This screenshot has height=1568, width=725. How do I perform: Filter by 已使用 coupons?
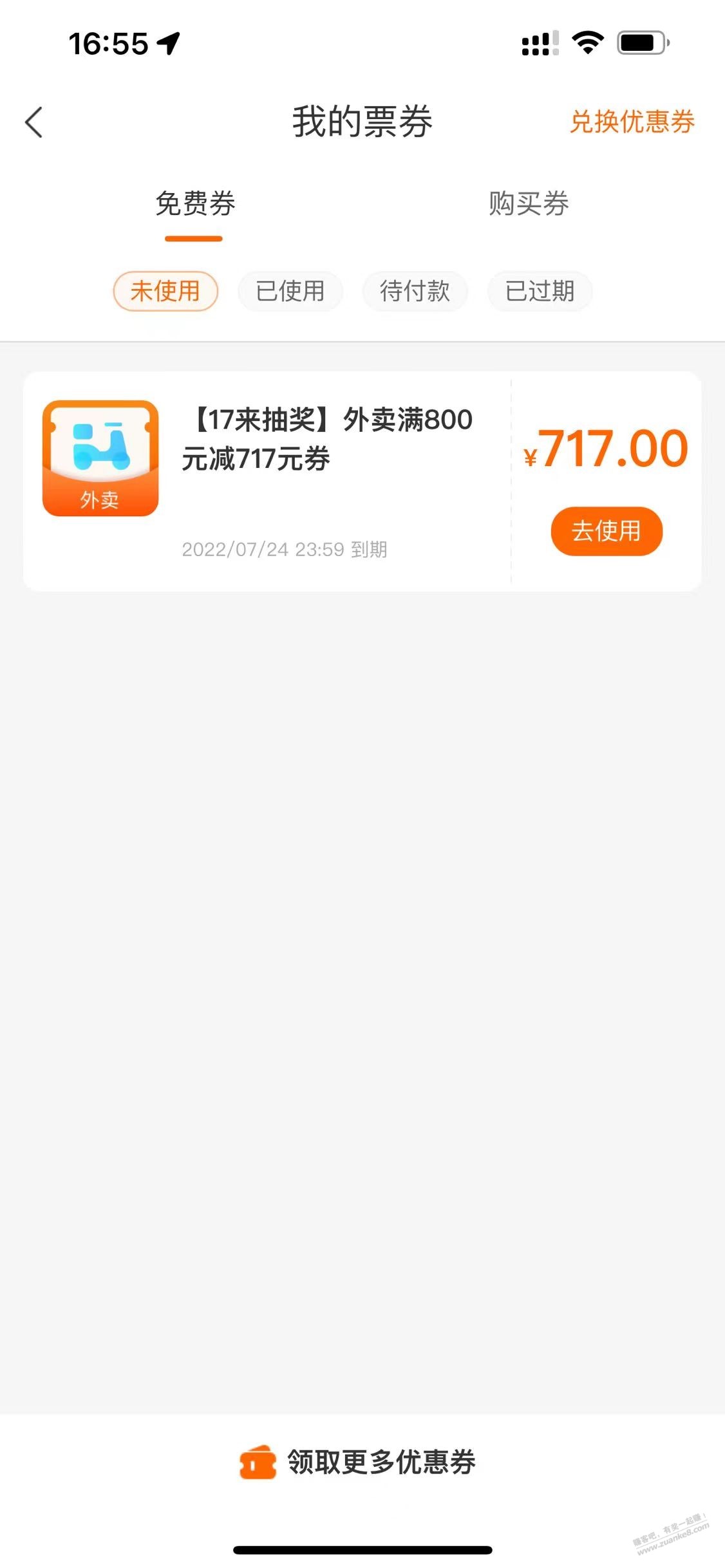(290, 291)
